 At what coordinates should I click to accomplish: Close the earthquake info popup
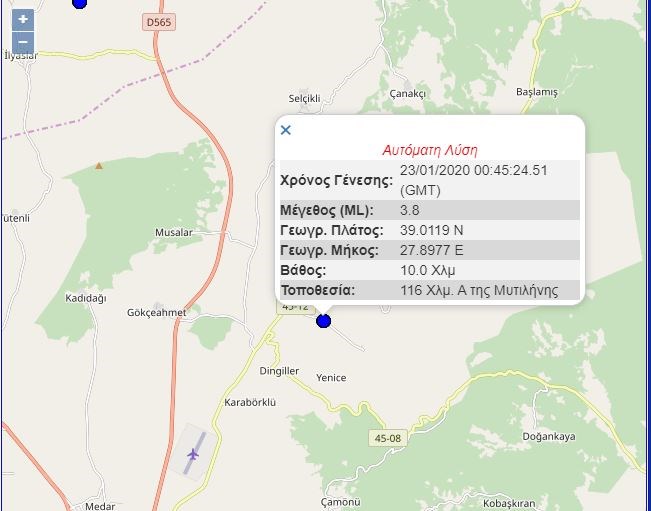pyautogui.click(x=286, y=130)
